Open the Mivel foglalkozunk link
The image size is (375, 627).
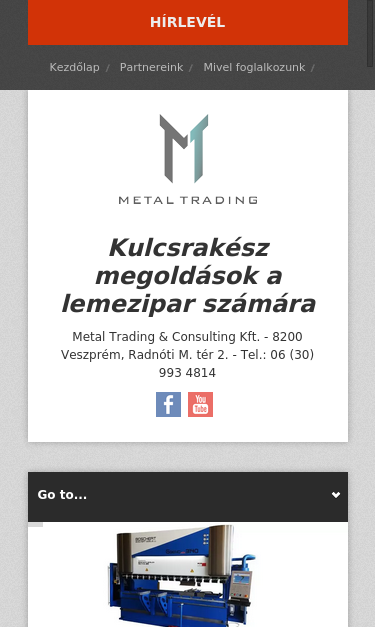click(254, 67)
